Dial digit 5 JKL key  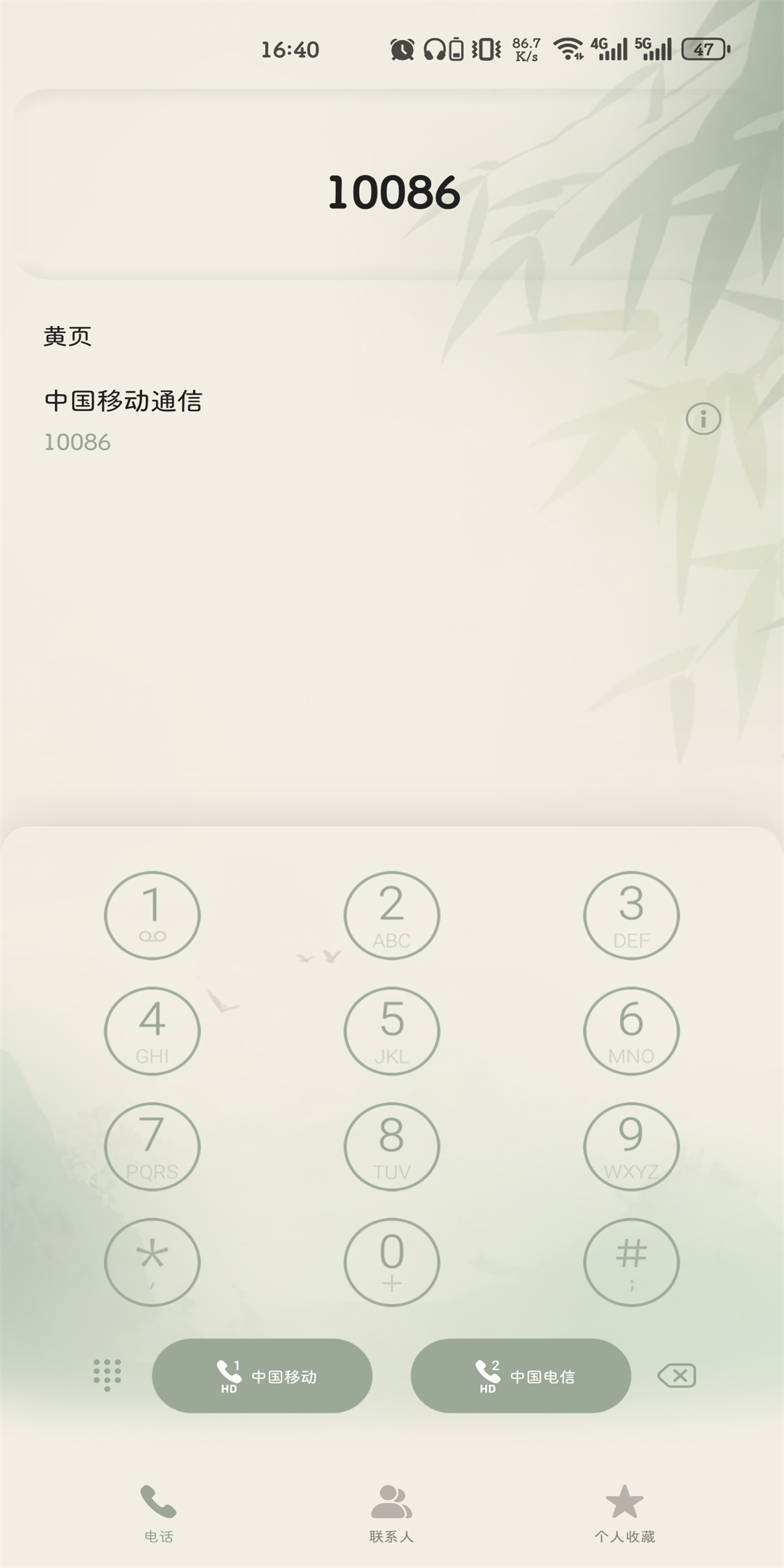click(392, 1030)
